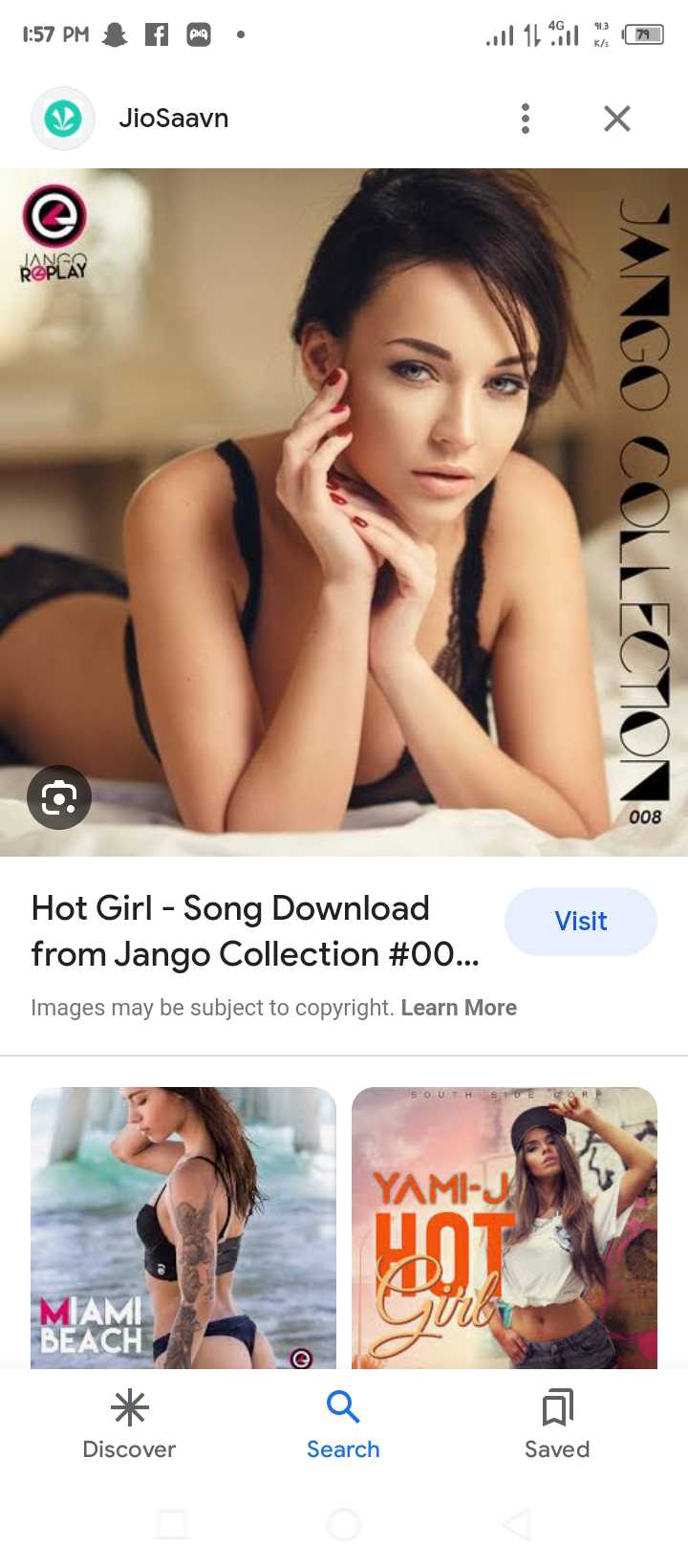Screen dimensions: 688x1568
Task: Search this image with Google Lens
Action: point(59,797)
